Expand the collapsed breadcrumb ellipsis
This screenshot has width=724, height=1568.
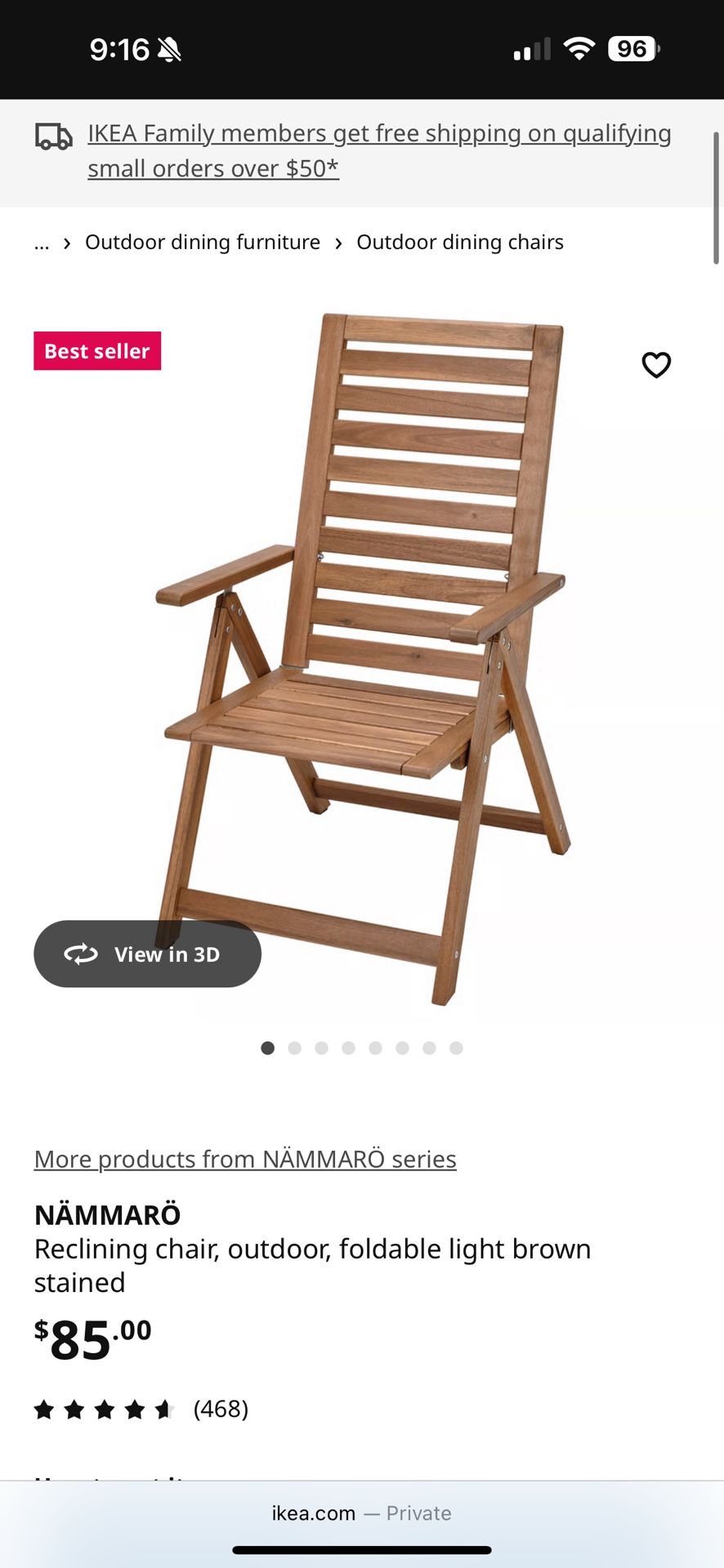tap(42, 243)
